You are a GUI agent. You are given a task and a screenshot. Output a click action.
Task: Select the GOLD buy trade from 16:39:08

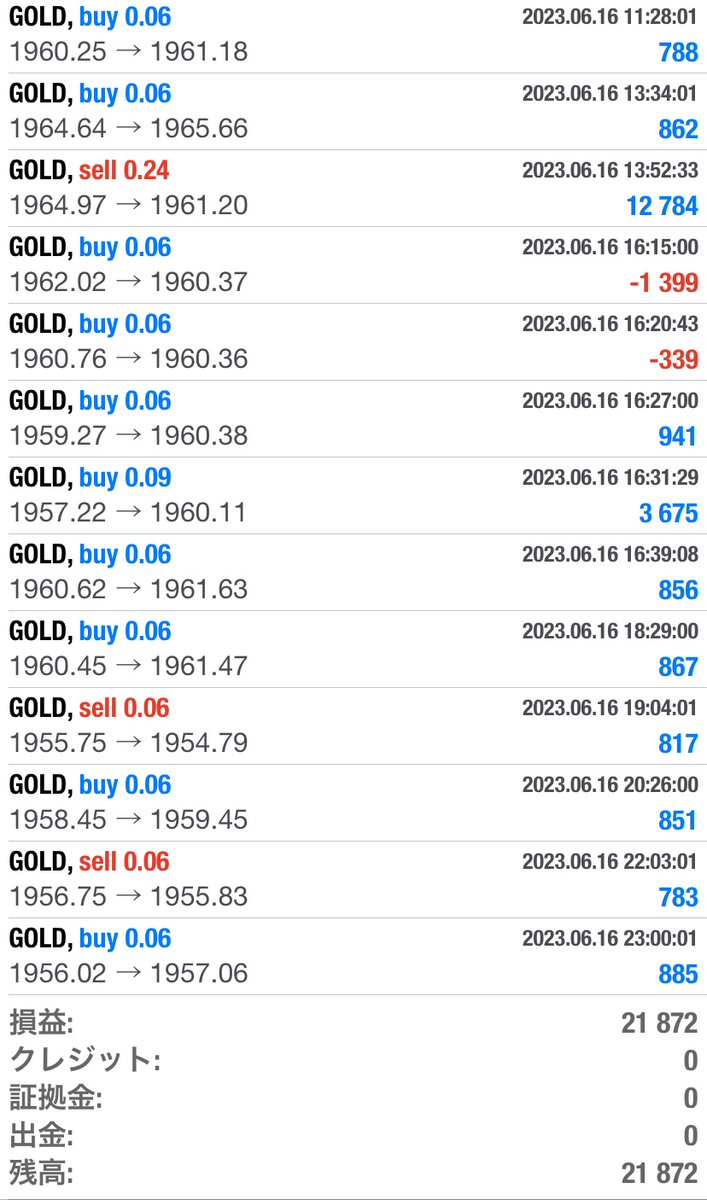click(x=353, y=573)
